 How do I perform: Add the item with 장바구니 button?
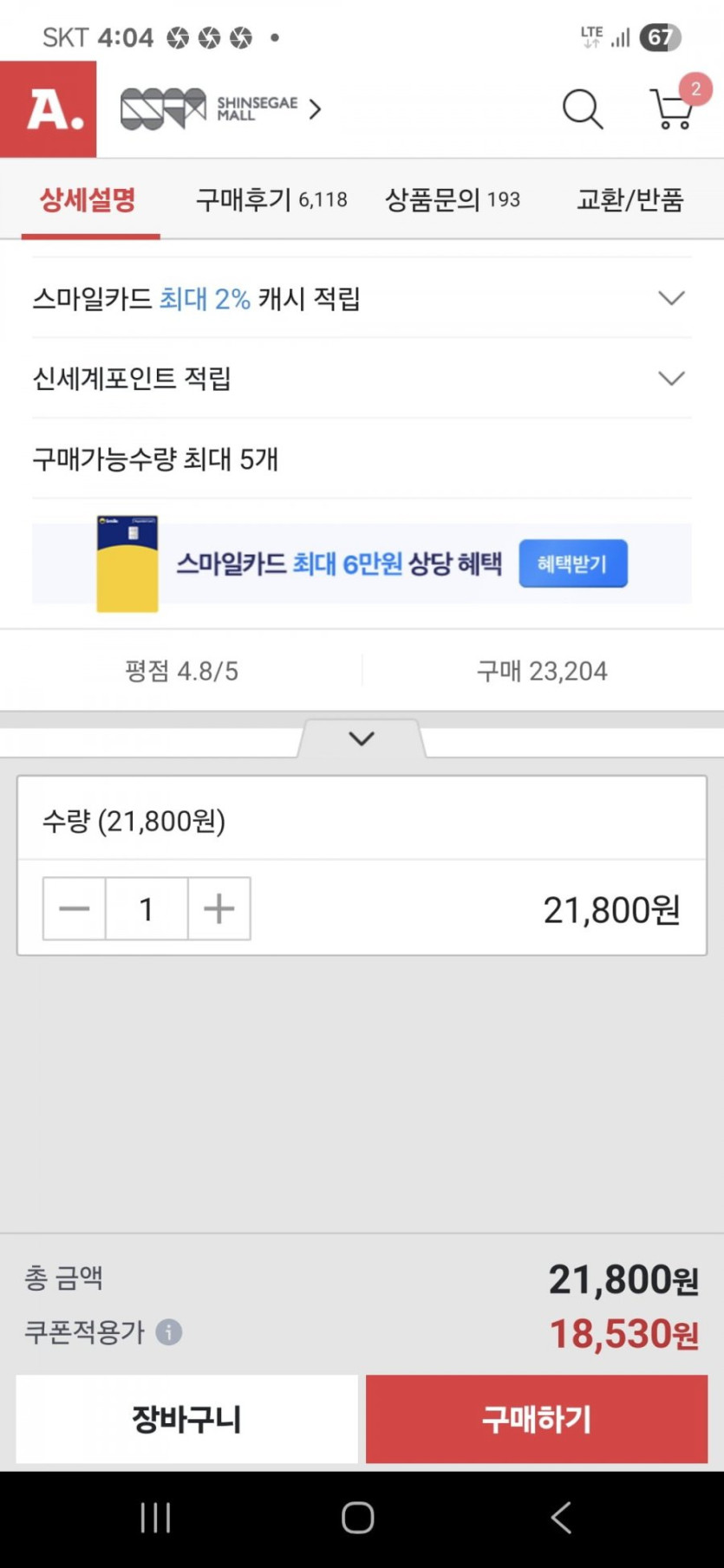click(186, 1419)
